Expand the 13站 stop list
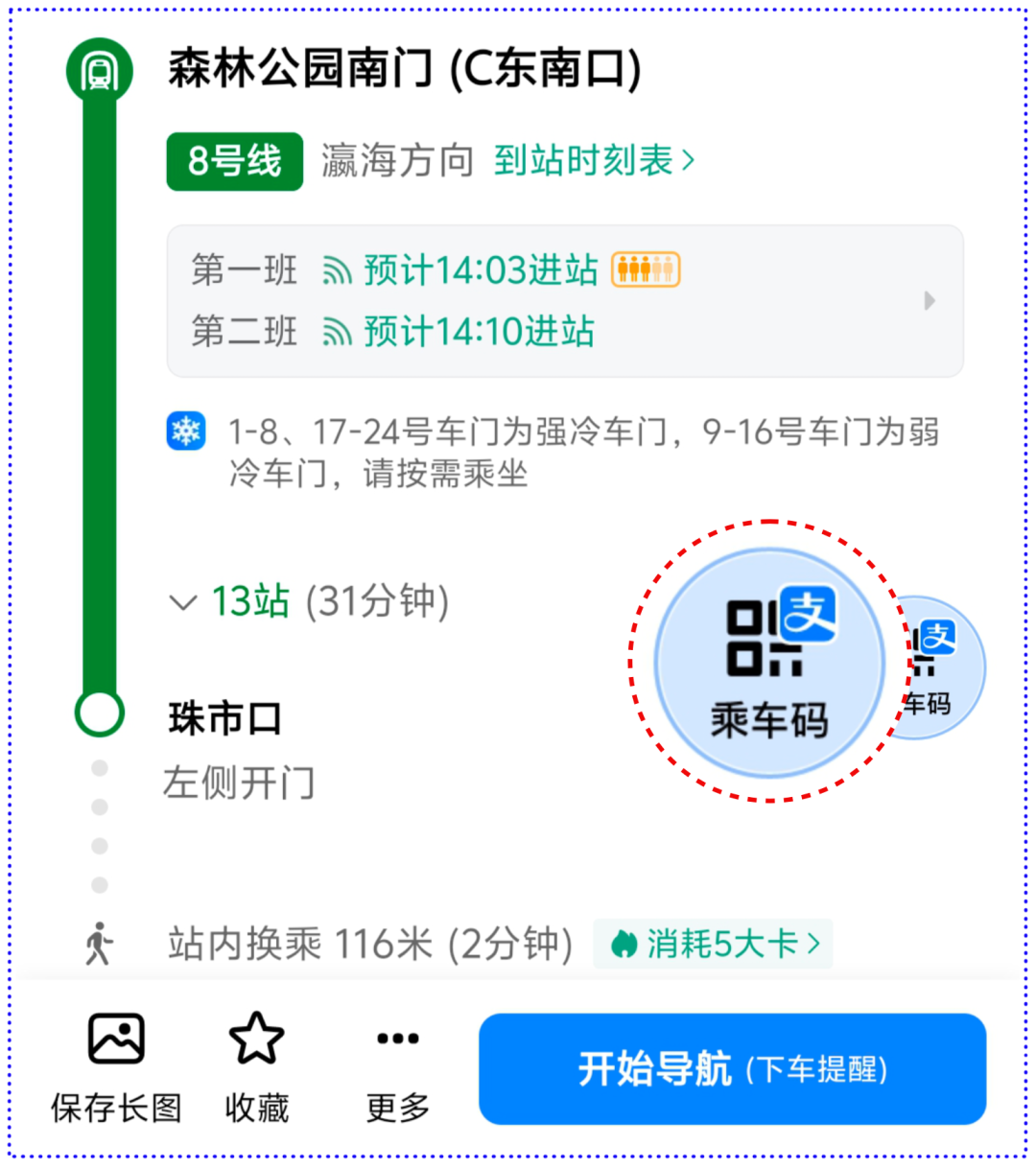Screen dimensions: 1036x1169 coord(308,602)
